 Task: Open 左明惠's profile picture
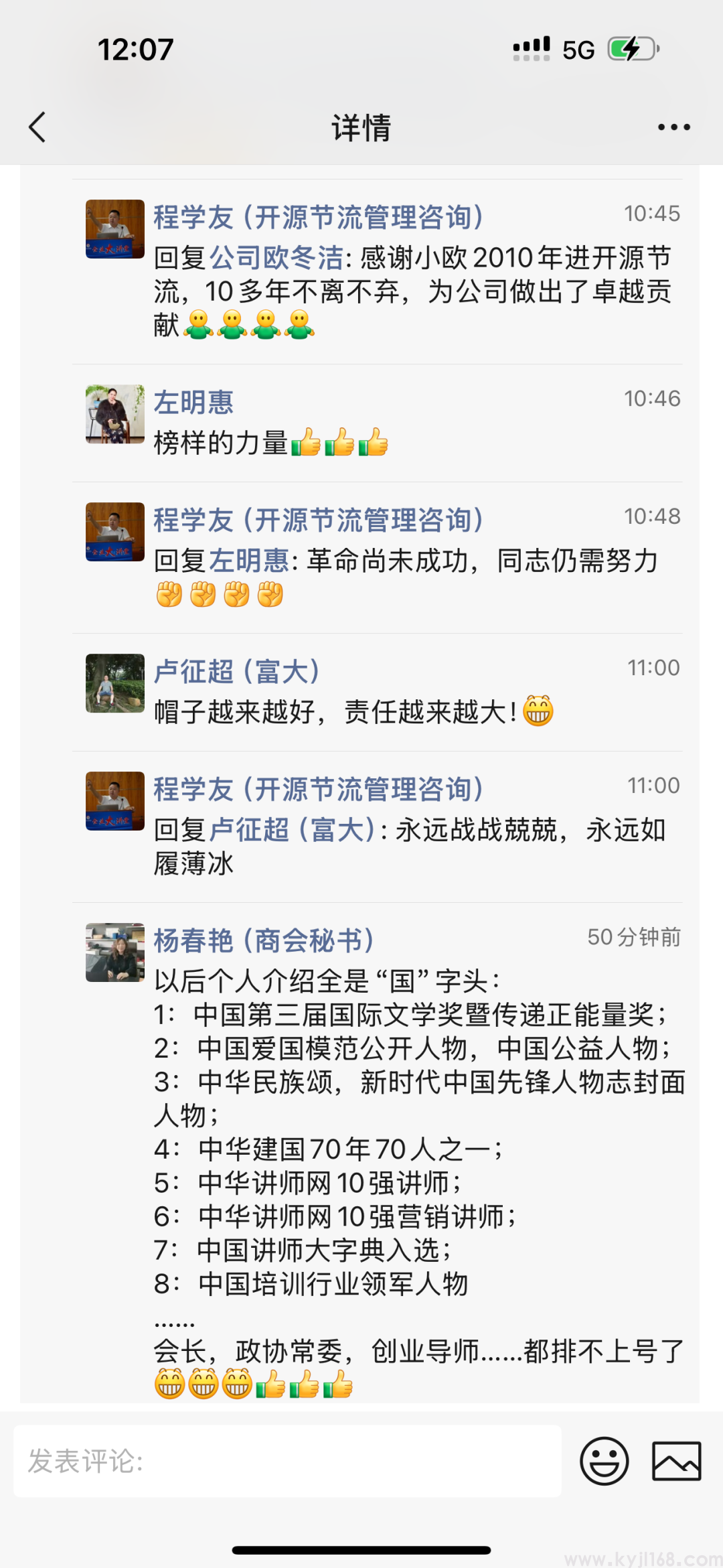115,414
